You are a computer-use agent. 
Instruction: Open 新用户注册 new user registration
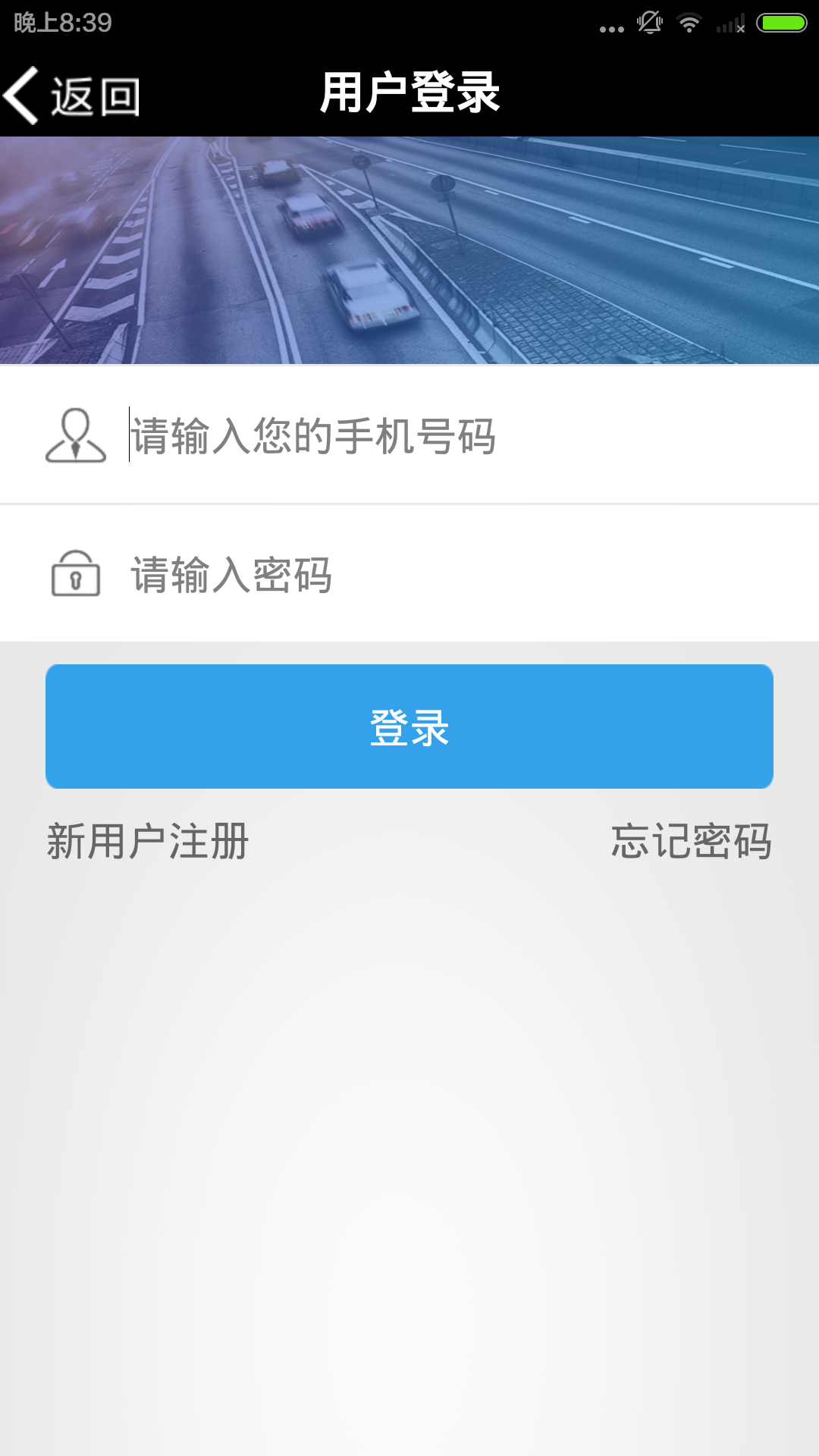(x=148, y=841)
